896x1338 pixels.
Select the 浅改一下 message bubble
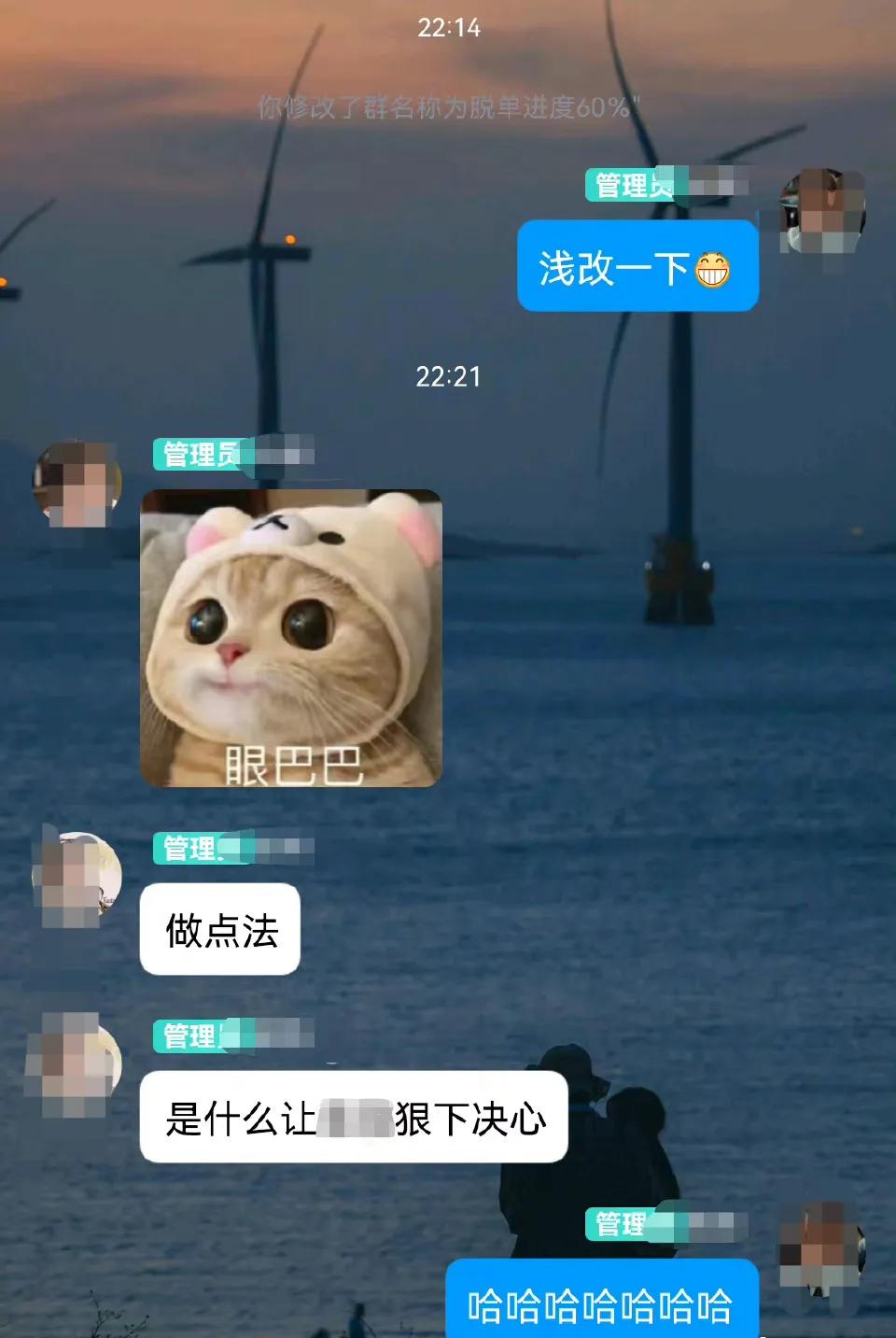pyautogui.click(x=637, y=267)
